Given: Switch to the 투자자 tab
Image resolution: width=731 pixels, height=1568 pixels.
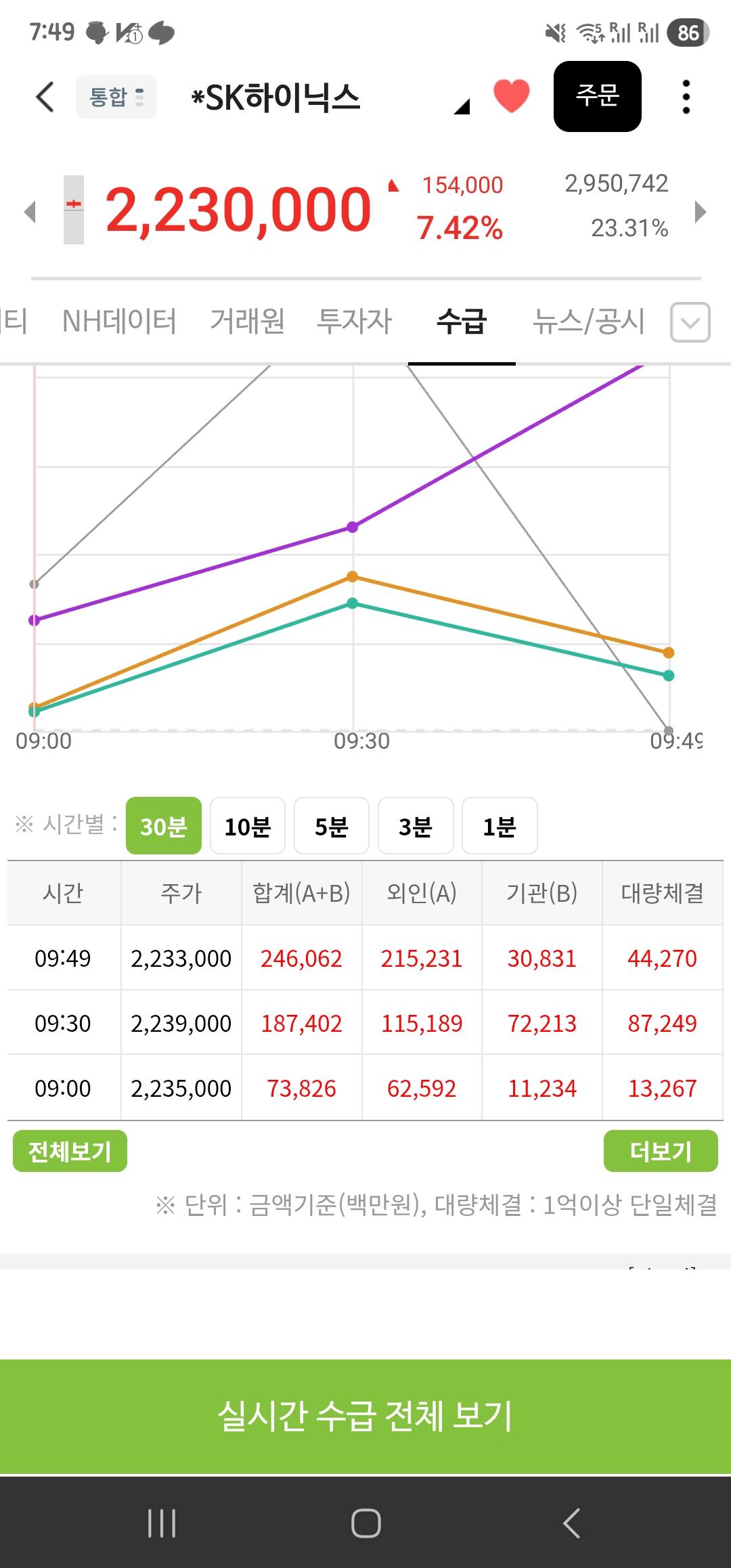Looking at the screenshot, I should tap(355, 321).
